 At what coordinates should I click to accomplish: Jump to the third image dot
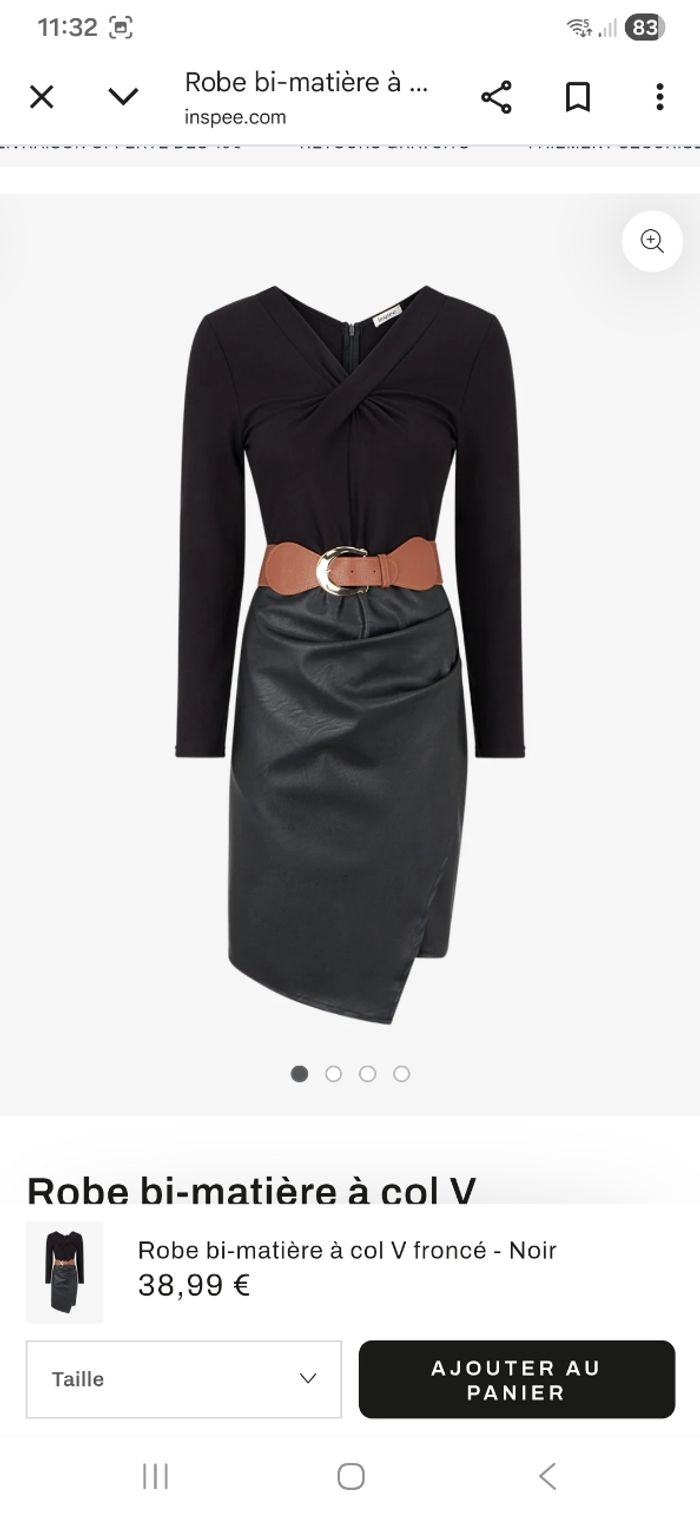[368, 1074]
